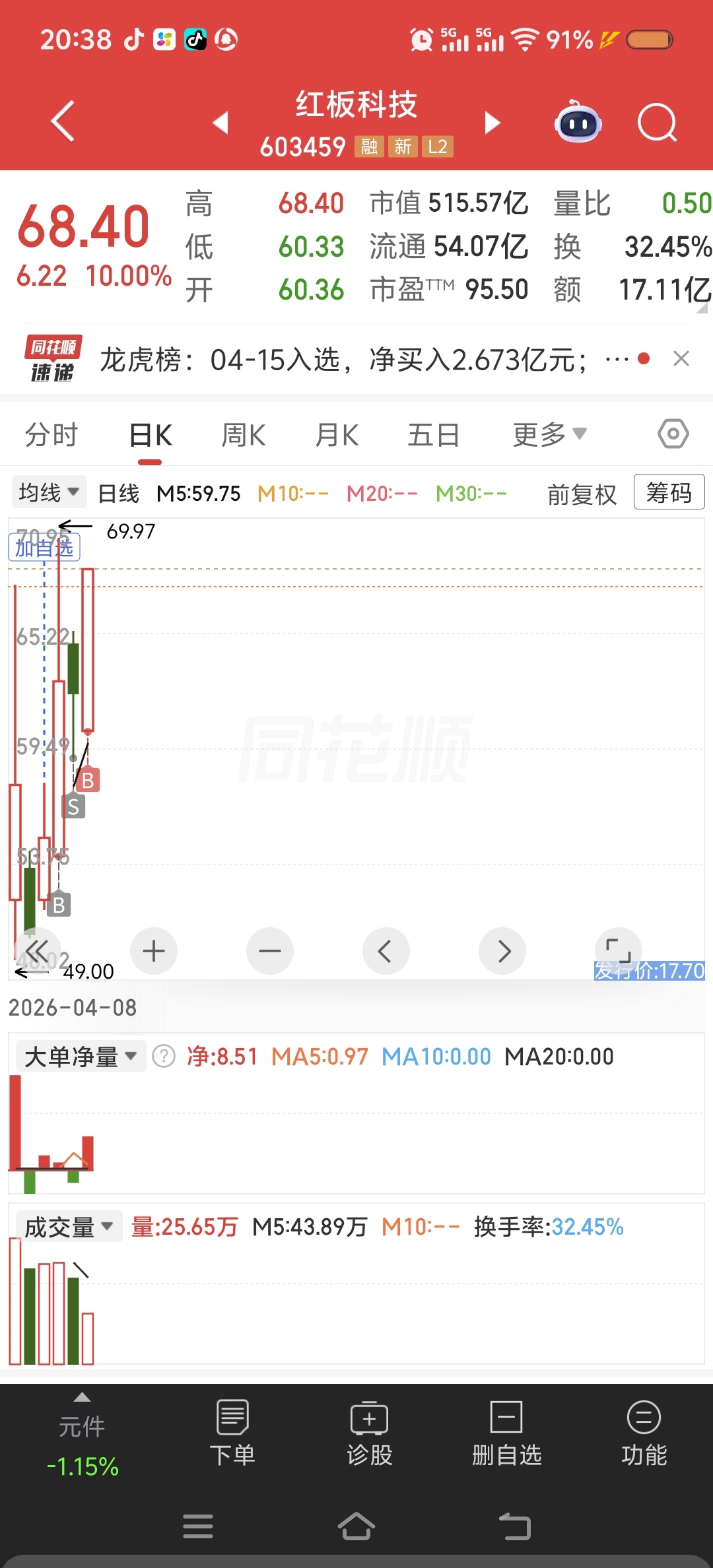This screenshot has height=1568, width=713.
Task: Open the 大单净量 indicator dropdown
Action: pos(80,1057)
